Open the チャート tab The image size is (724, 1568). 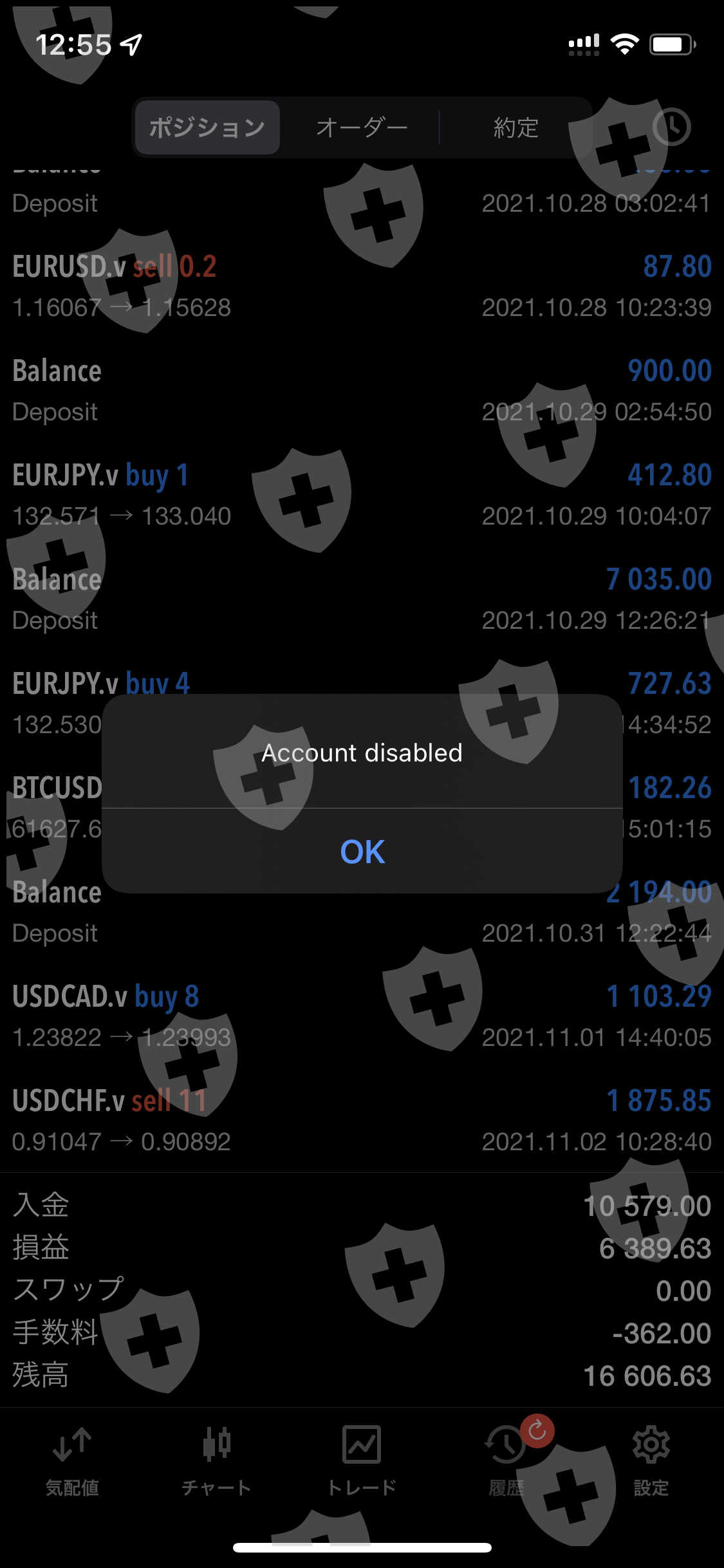tap(217, 1460)
